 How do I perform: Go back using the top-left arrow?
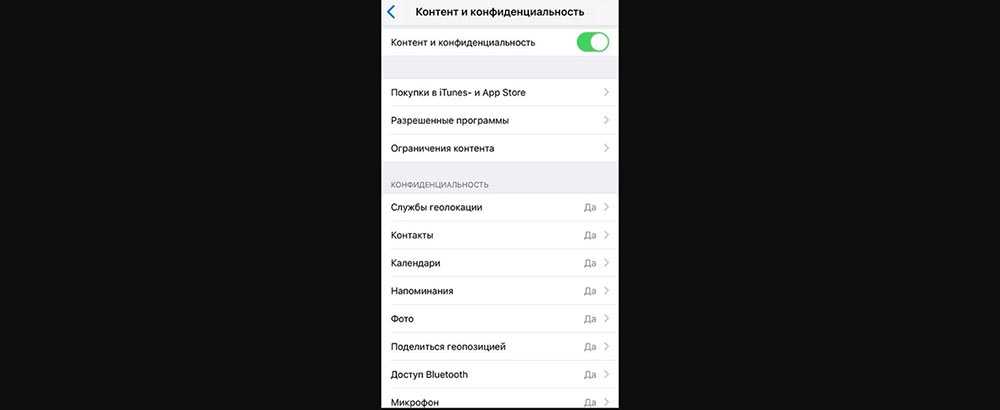pyautogui.click(x=391, y=12)
